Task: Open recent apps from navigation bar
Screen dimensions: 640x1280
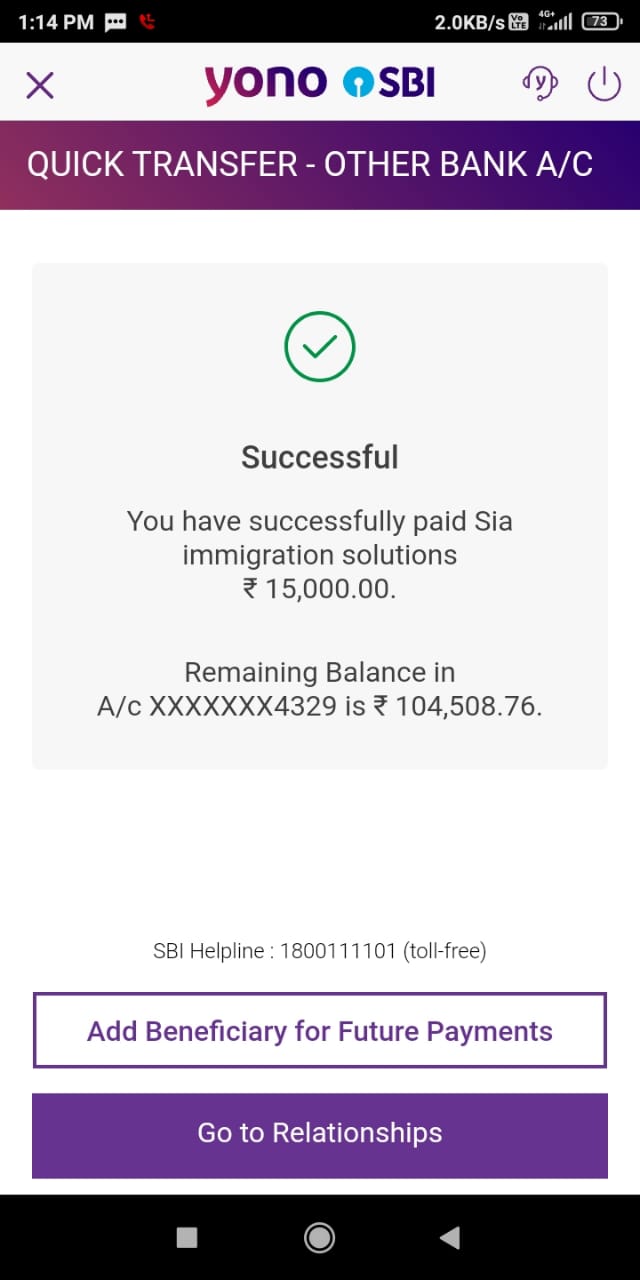Action: 187,1238
